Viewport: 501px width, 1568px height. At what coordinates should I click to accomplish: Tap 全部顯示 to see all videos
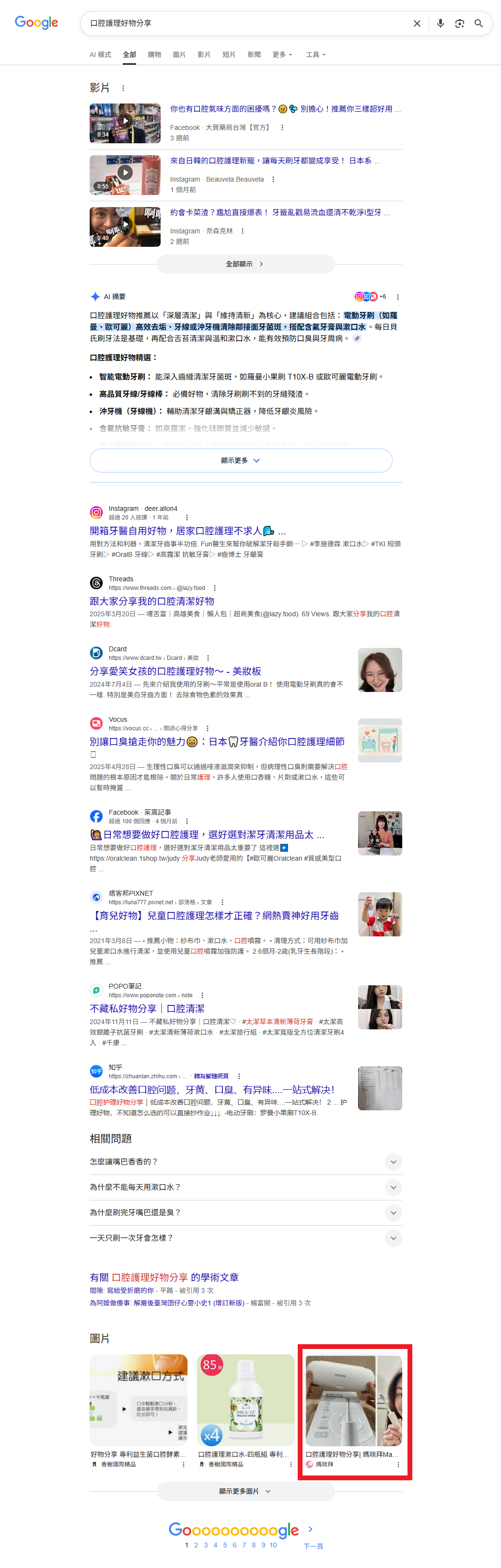pos(245,264)
